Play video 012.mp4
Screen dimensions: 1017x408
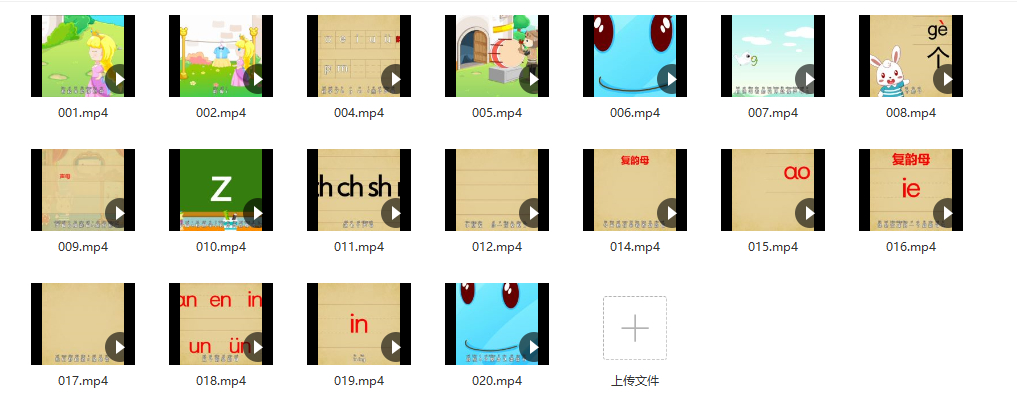pos(497,190)
